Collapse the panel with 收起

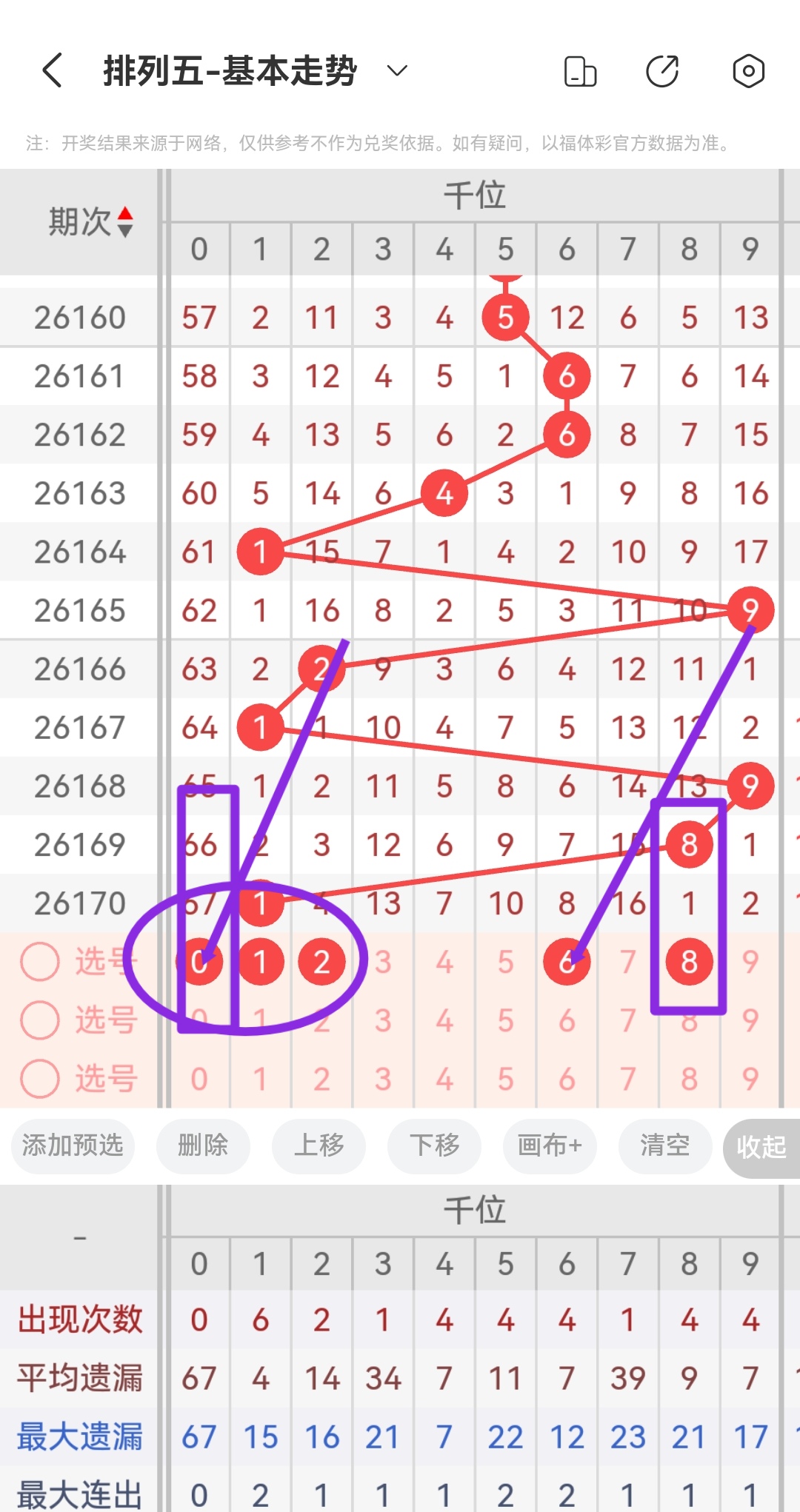pyautogui.click(x=761, y=1147)
